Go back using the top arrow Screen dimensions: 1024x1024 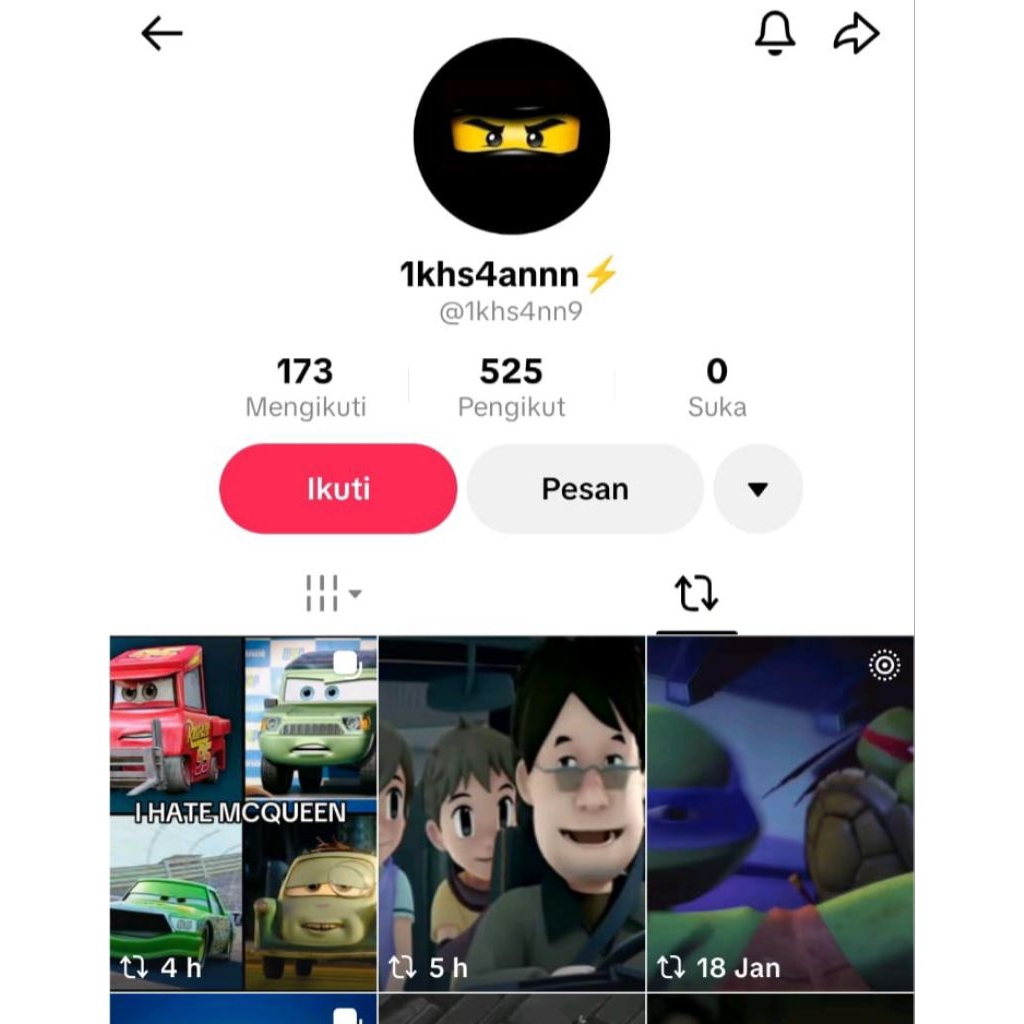point(161,34)
